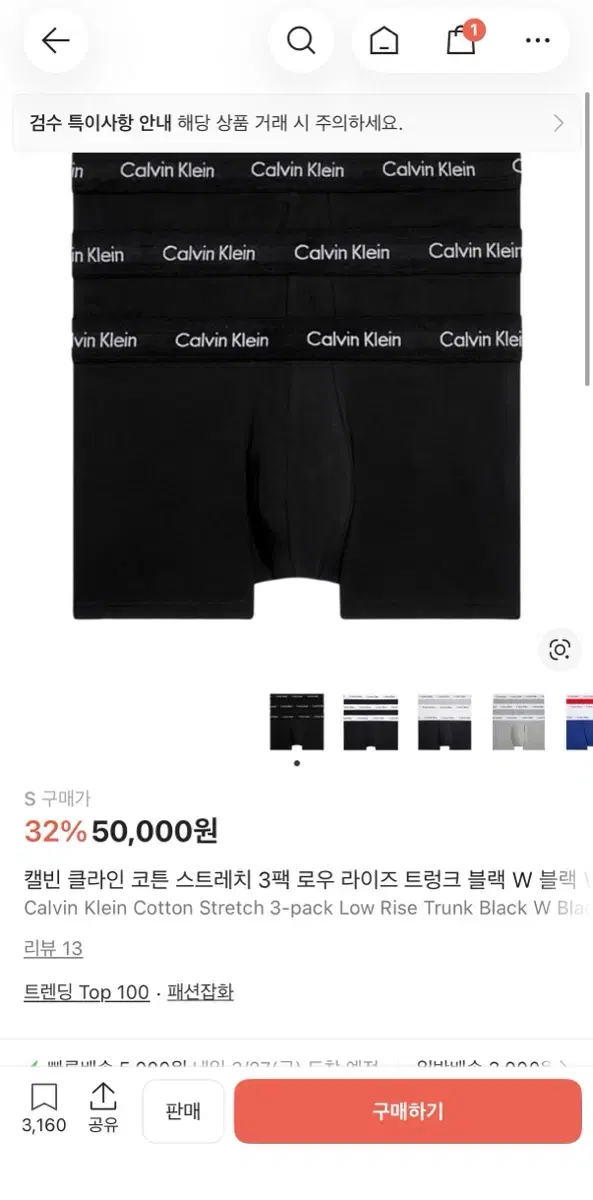Expand the 검수 특이사항 안내 notice
This screenshot has height=1200, width=593.
[296, 123]
